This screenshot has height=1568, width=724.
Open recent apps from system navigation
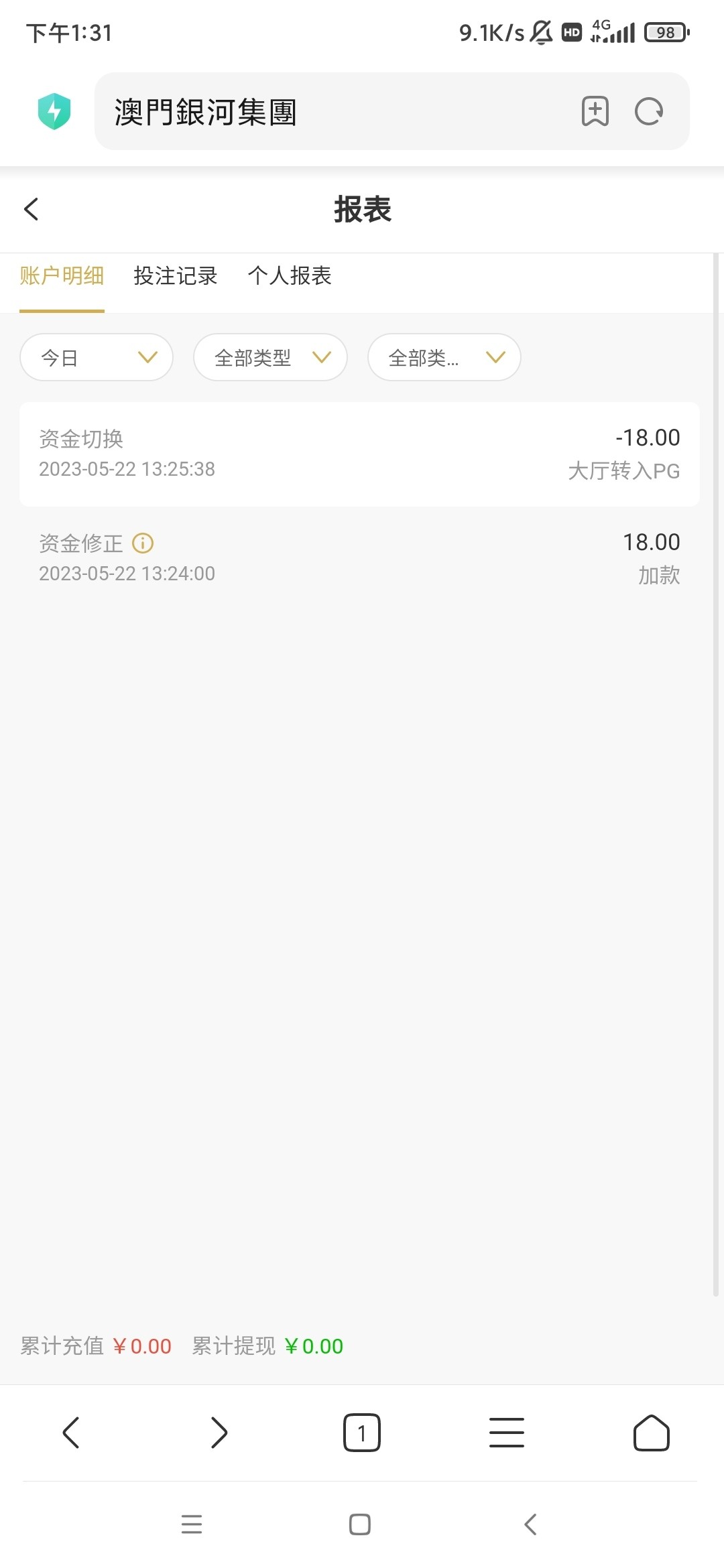(192, 1524)
